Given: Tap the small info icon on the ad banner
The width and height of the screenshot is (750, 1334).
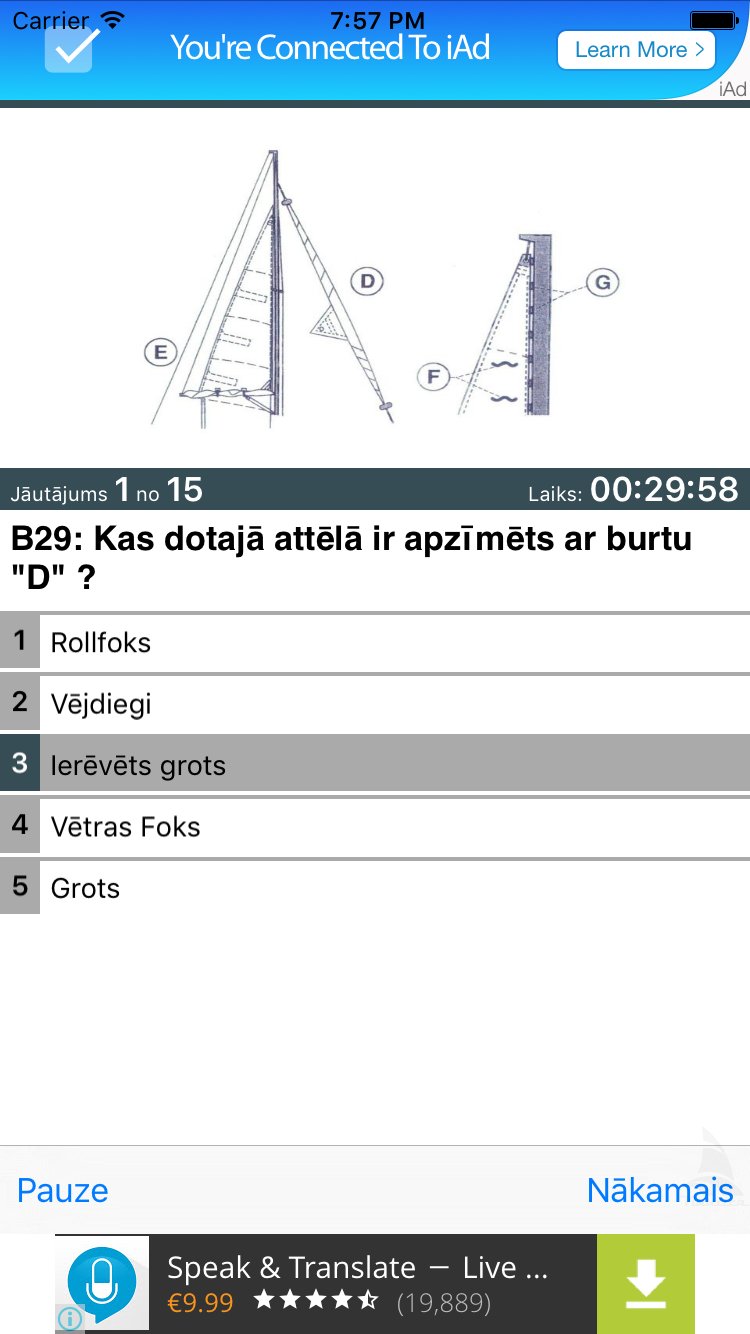Looking at the screenshot, I should (69, 1320).
